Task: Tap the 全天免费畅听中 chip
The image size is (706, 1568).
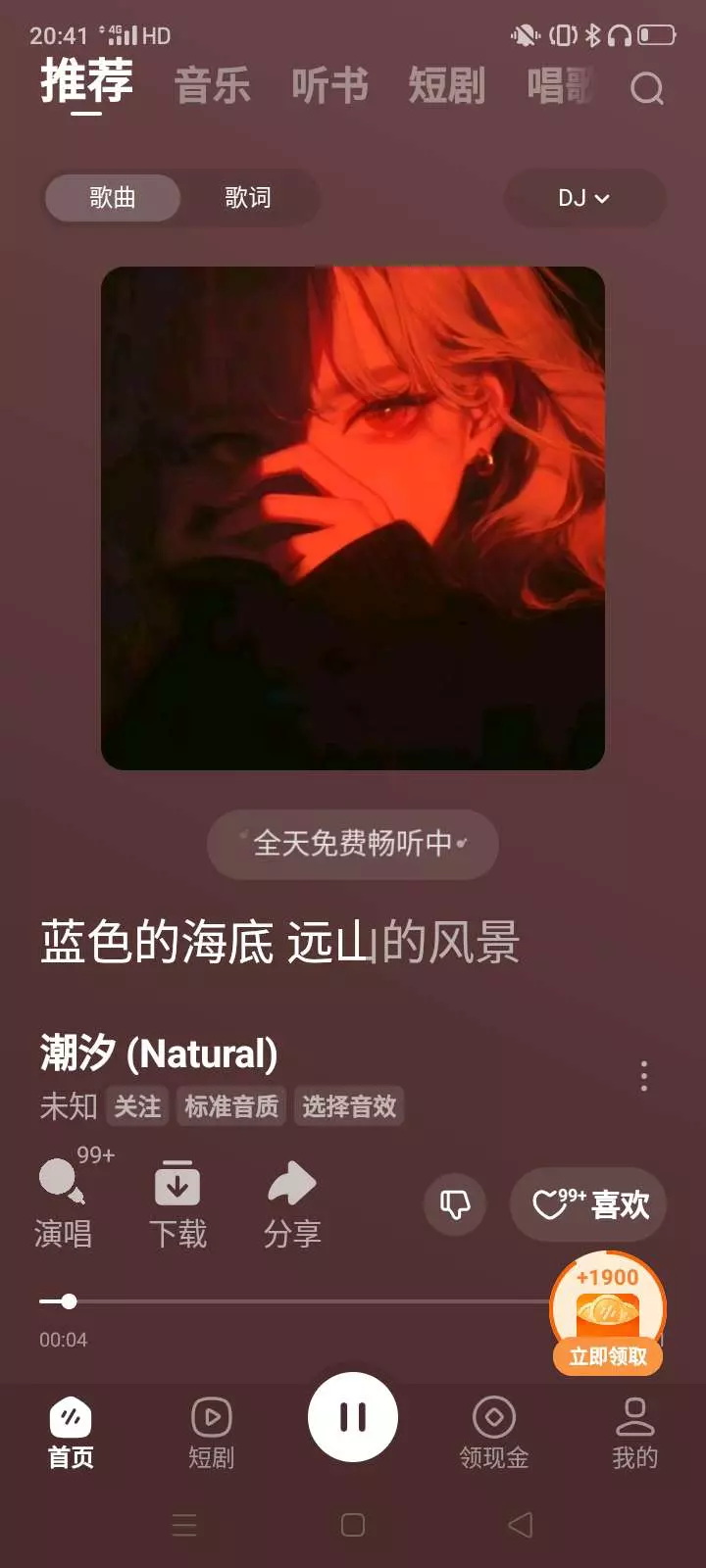Action: tap(353, 844)
